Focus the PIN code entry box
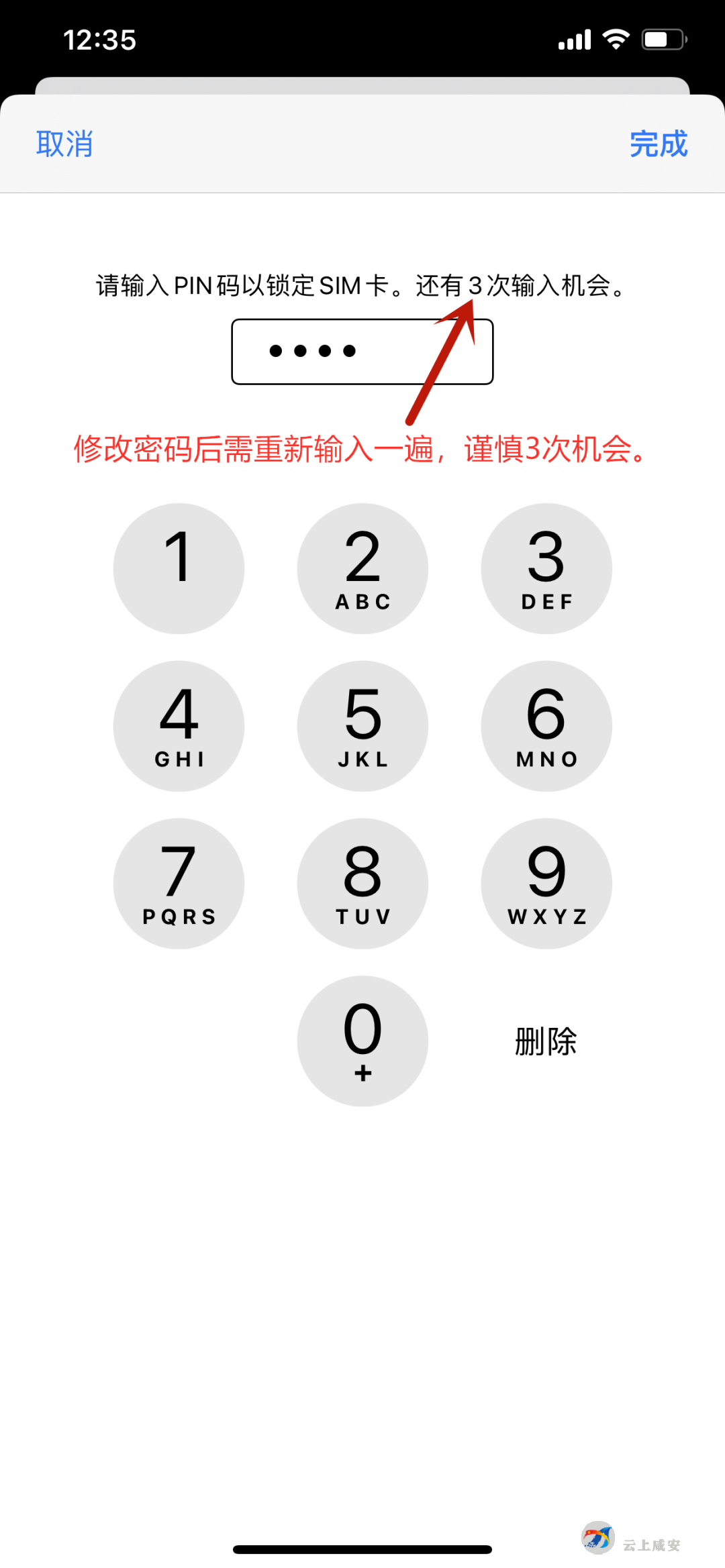 pyautogui.click(x=362, y=352)
